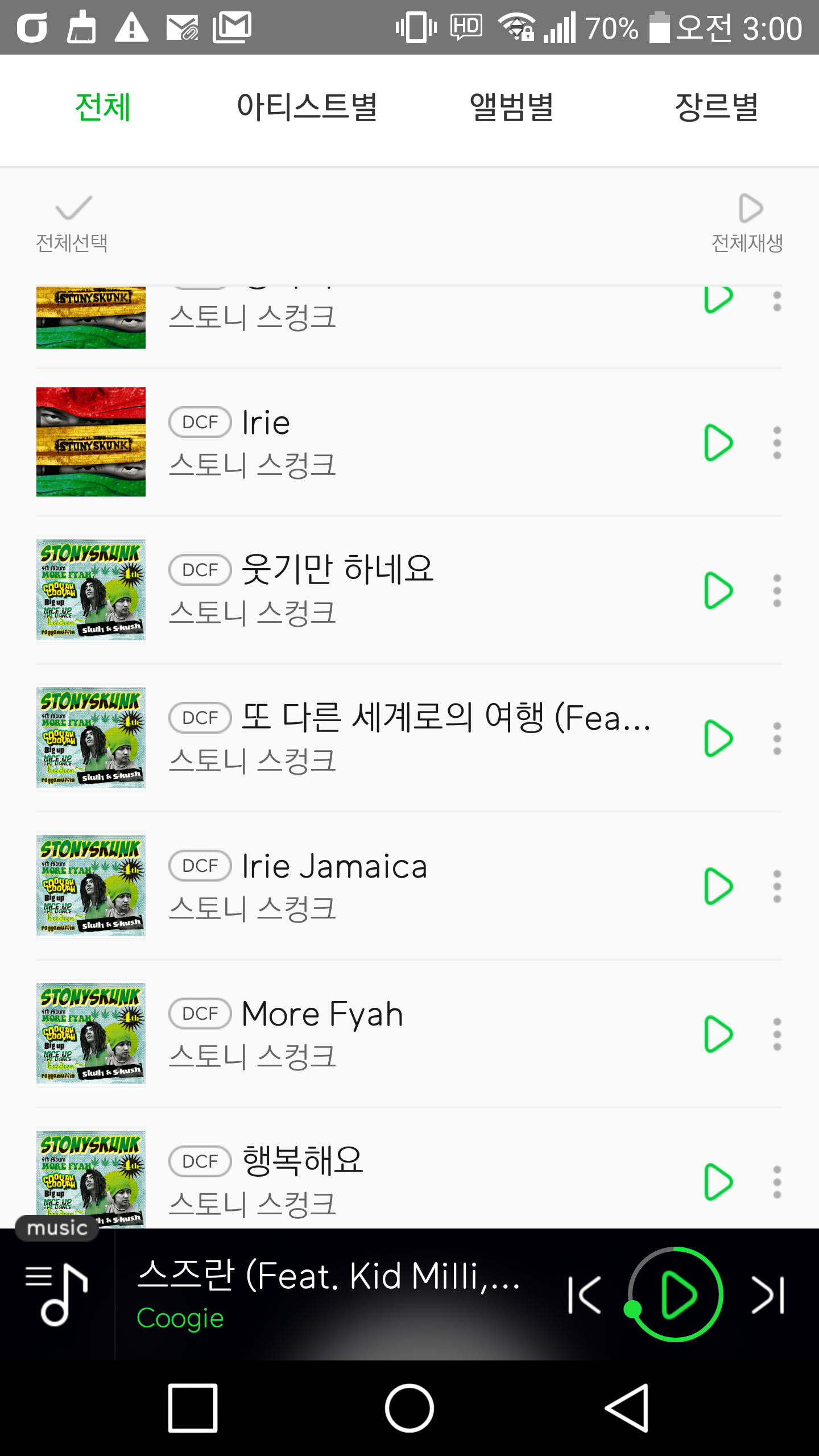Open more options for More Fyah

tap(777, 1034)
